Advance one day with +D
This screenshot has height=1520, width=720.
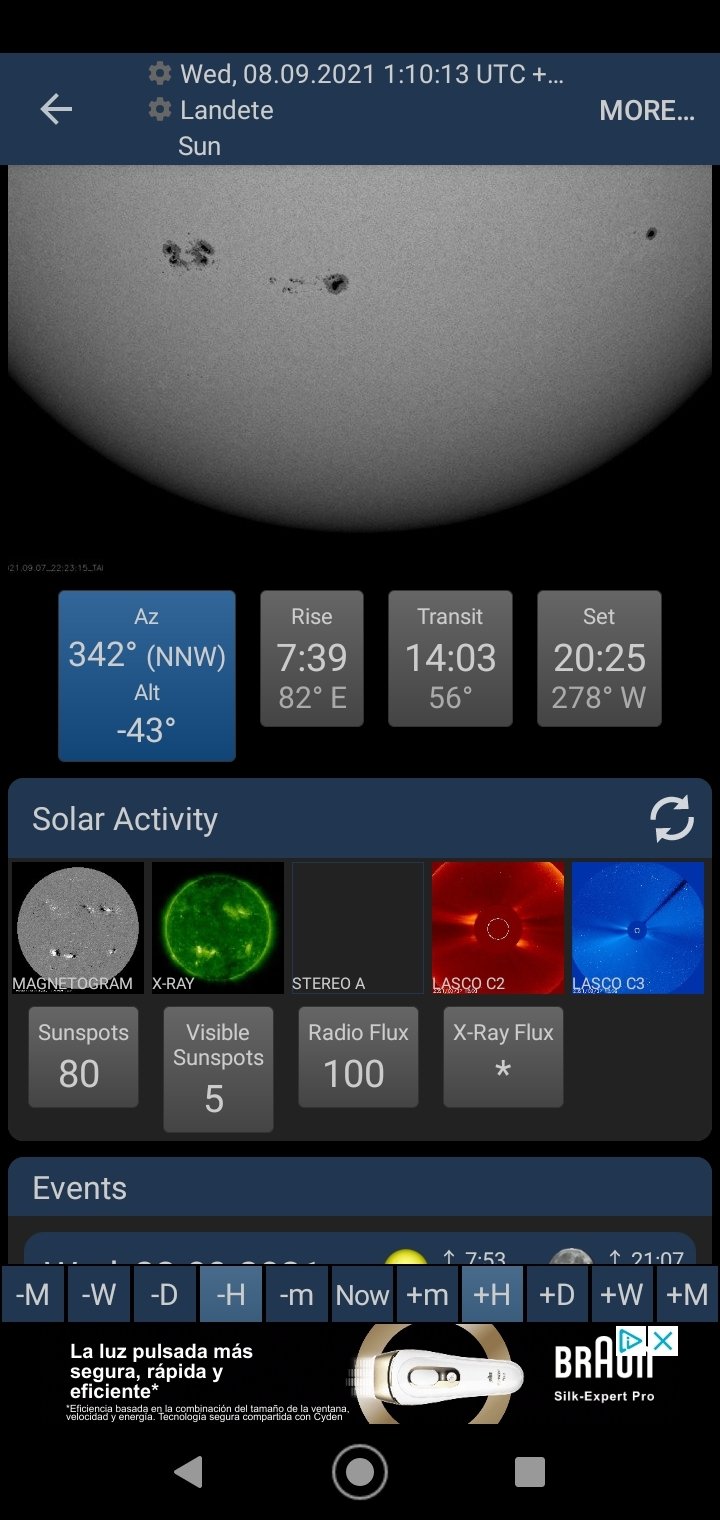coord(557,1295)
